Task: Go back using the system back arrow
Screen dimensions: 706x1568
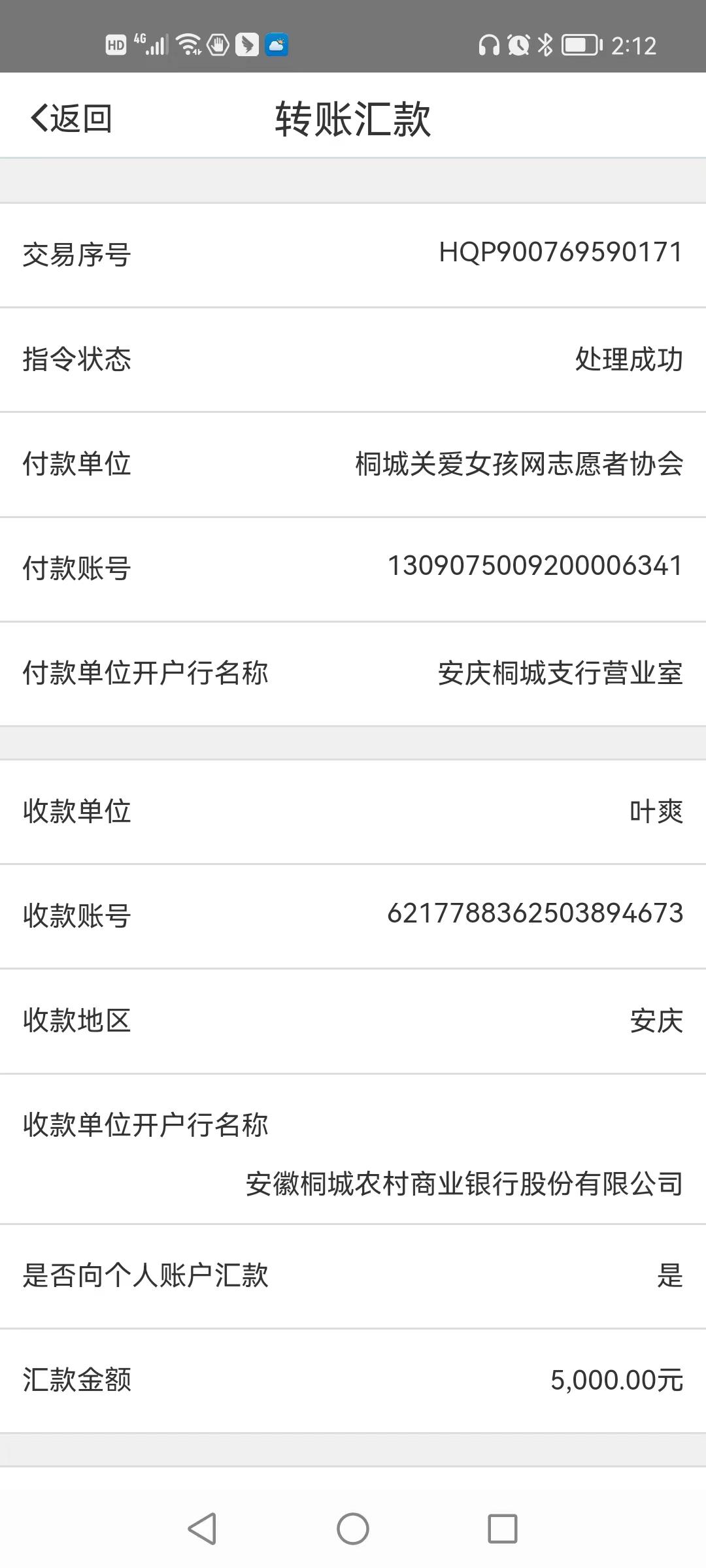Action: 202,1529
